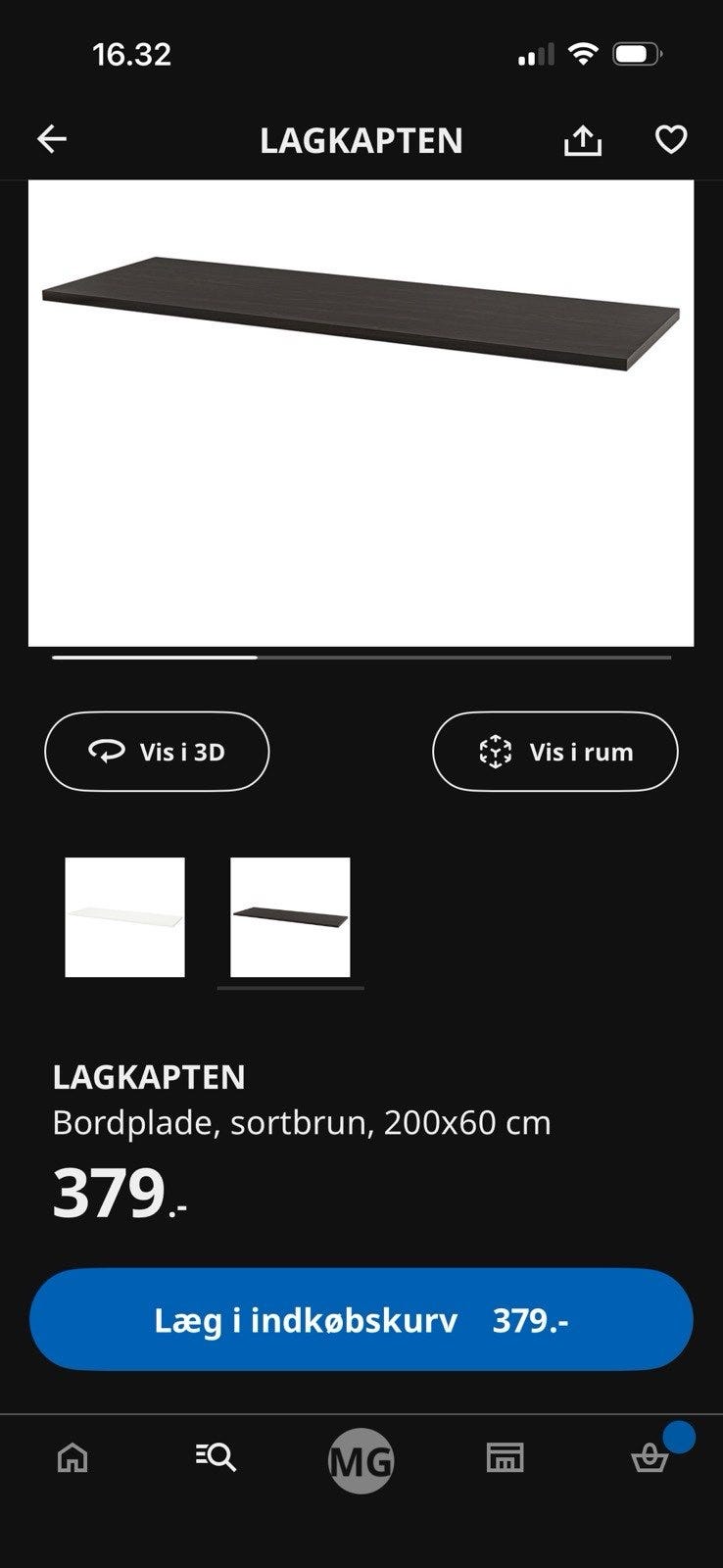
Task: Open the store tab
Action: 506,1458
